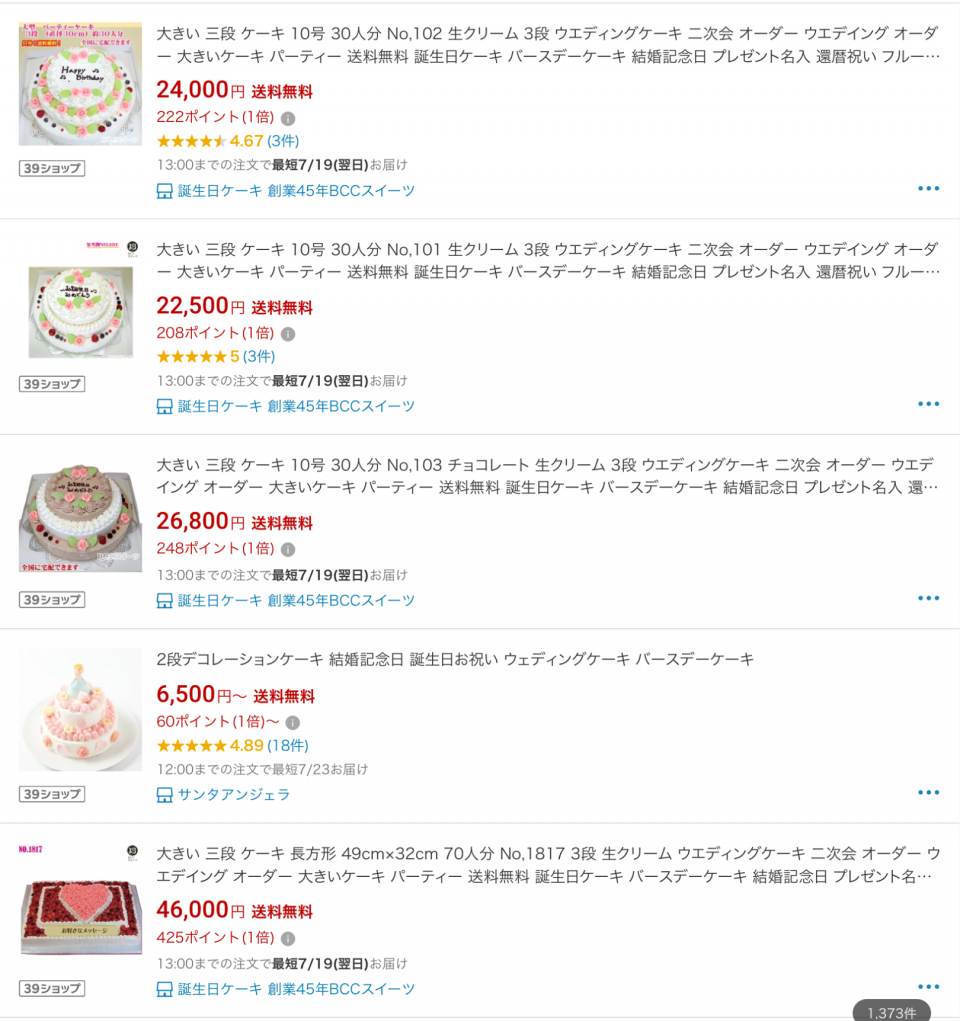This screenshot has width=960, height=1021.
Task: Read the 18 reviews for 2段デコレーションケーキ
Action: click(x=288, y=745)
